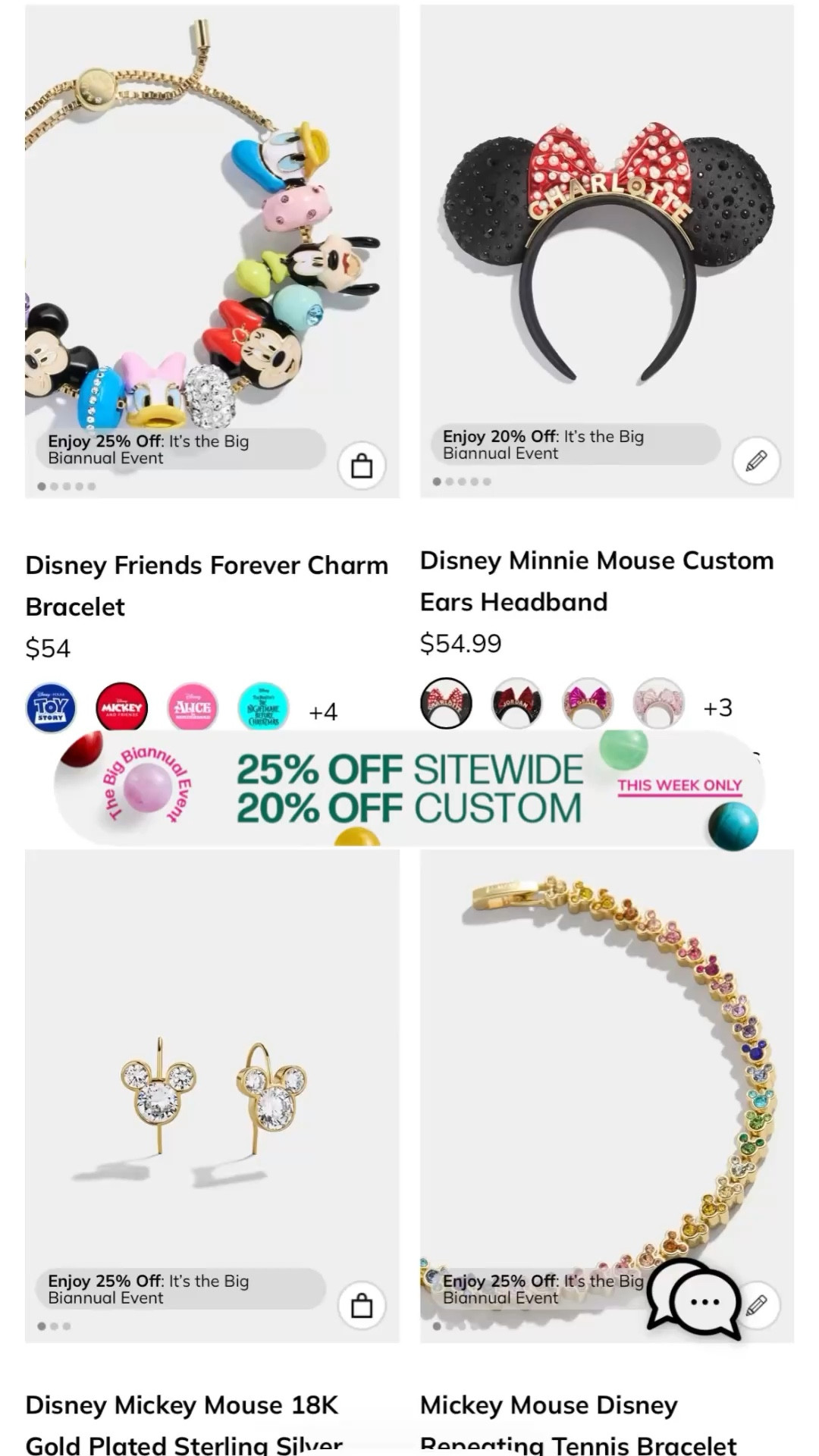
Task: Select the Alice in Wonderland bracelet variant
Action: tap(193, 708)
